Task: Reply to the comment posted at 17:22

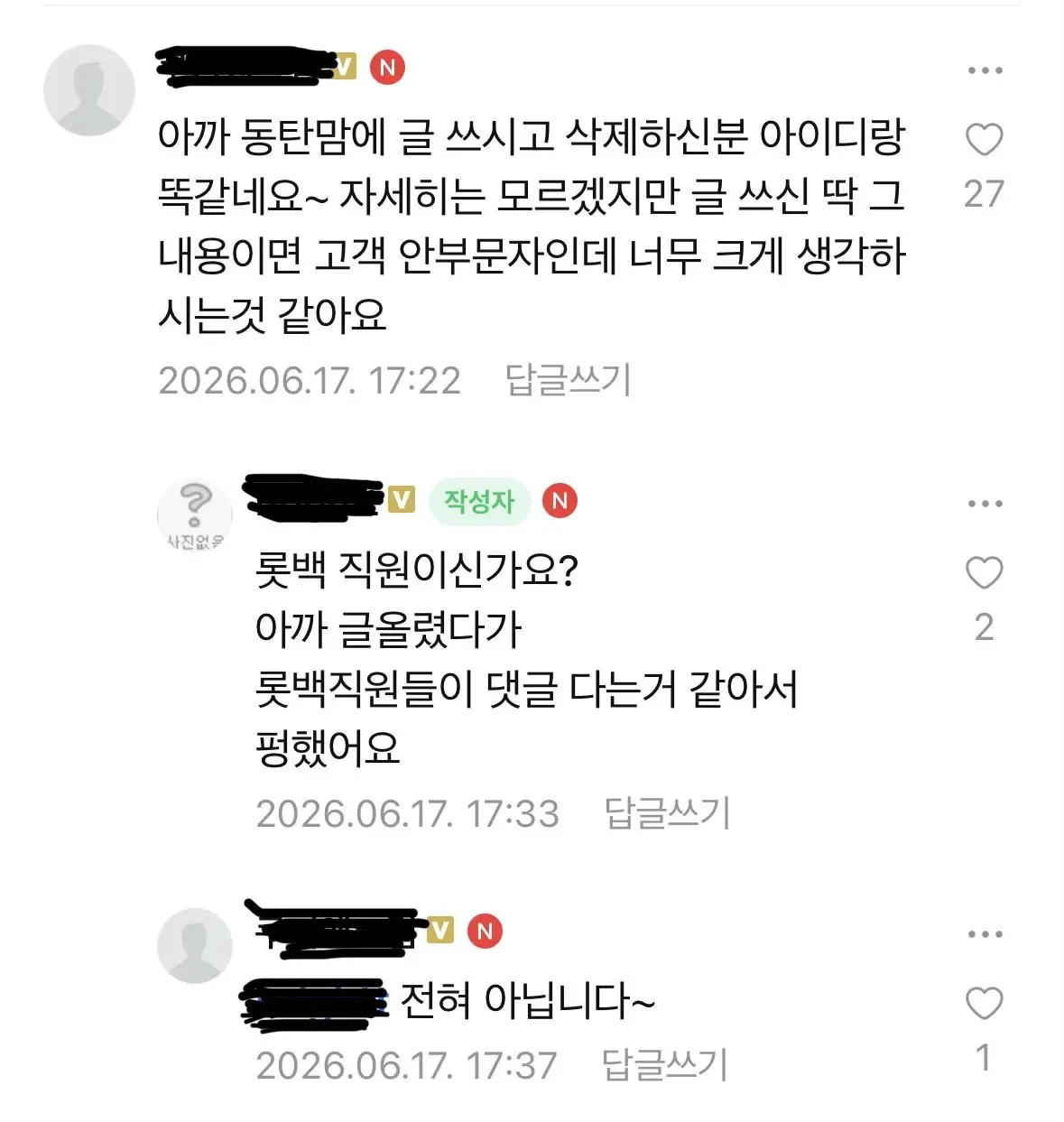Action: (568, 380)
